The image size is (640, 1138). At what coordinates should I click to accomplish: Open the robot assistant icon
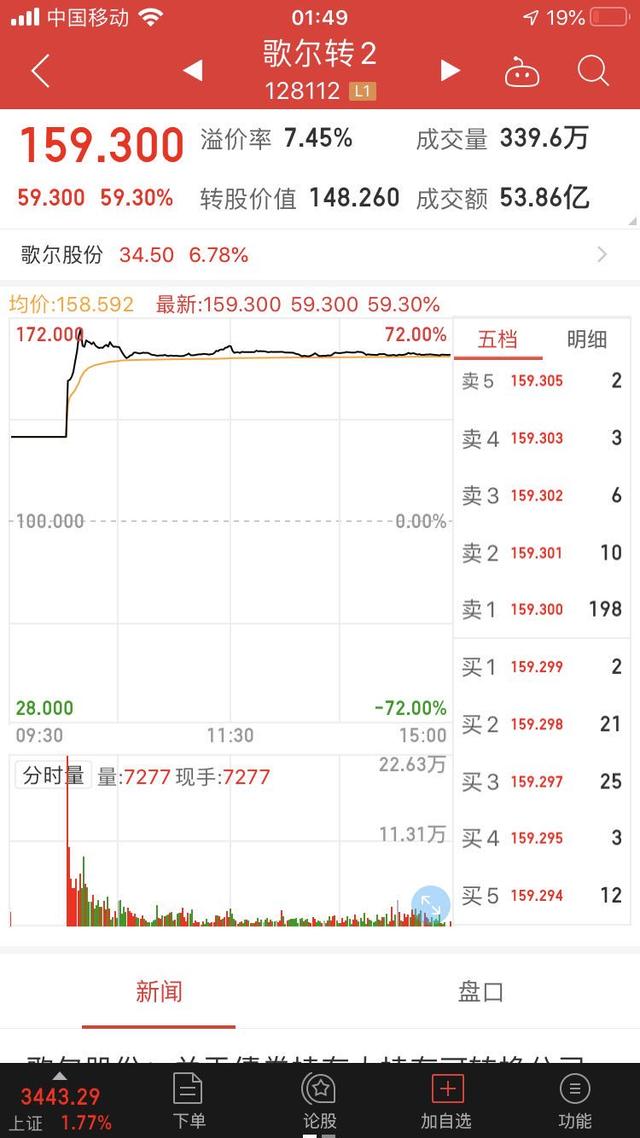[x=522, y=72]
